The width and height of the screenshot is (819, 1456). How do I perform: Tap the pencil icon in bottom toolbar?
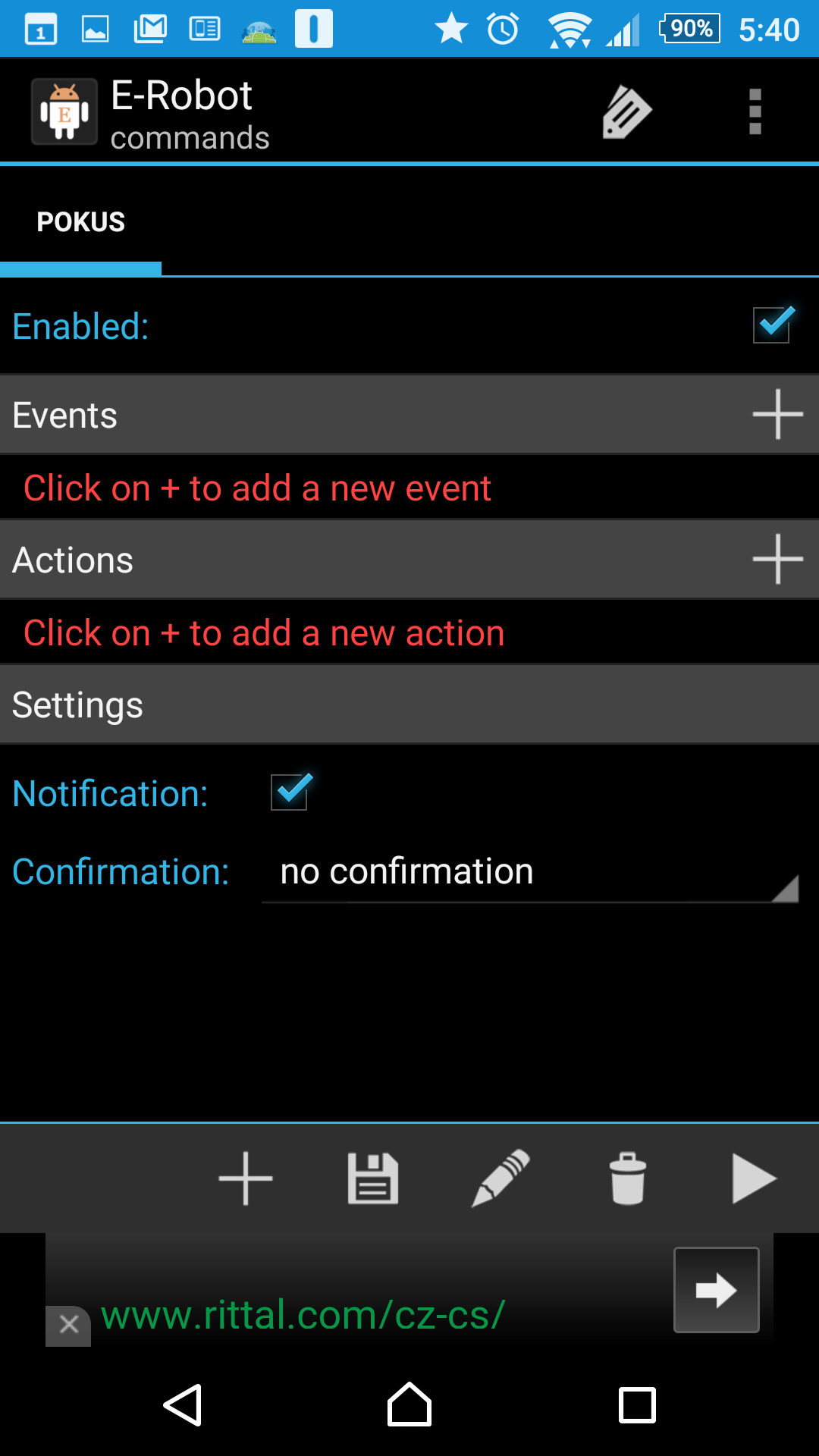point(500,1178)
